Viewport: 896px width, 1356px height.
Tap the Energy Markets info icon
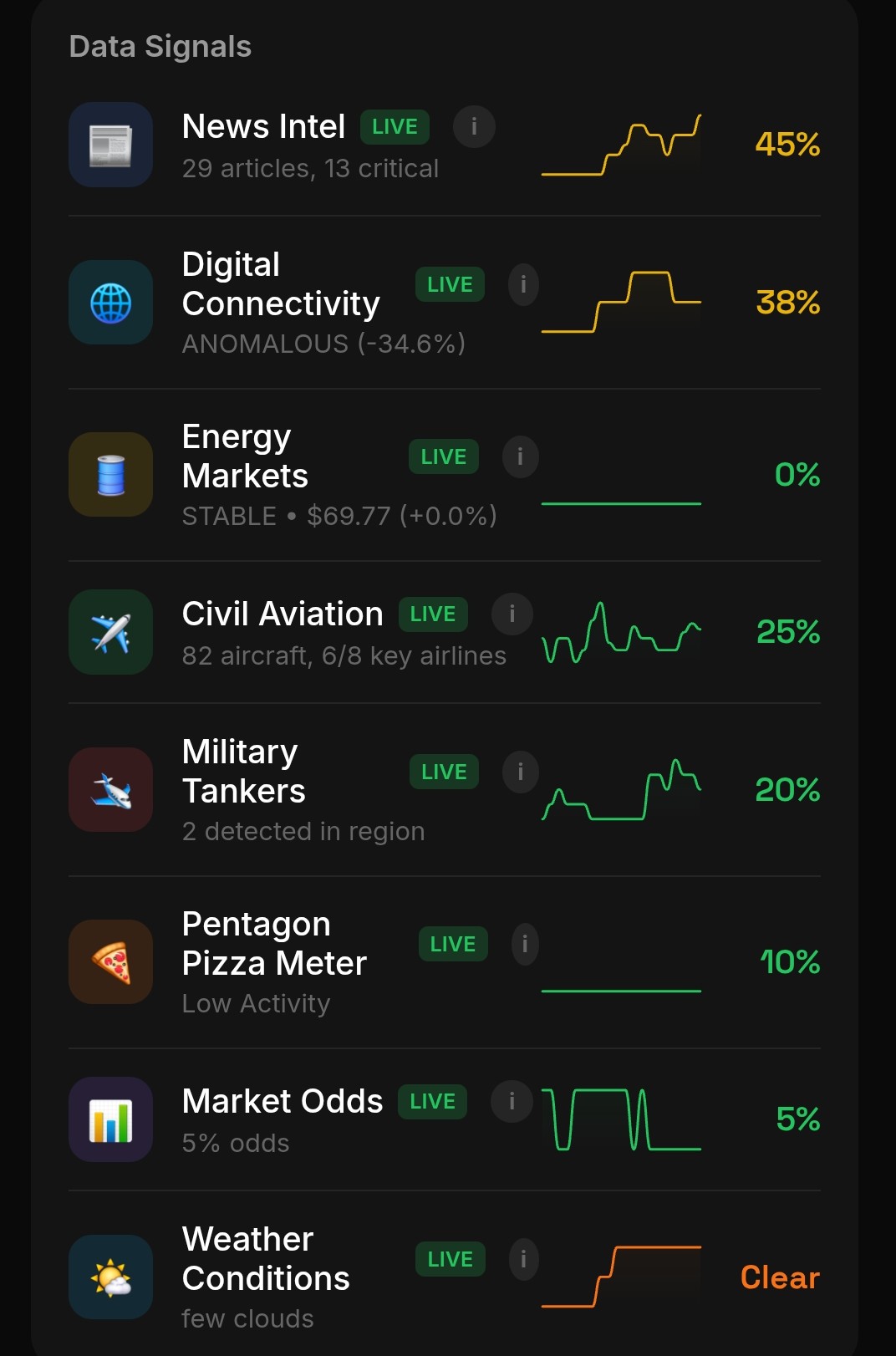(x=520, y=457)
